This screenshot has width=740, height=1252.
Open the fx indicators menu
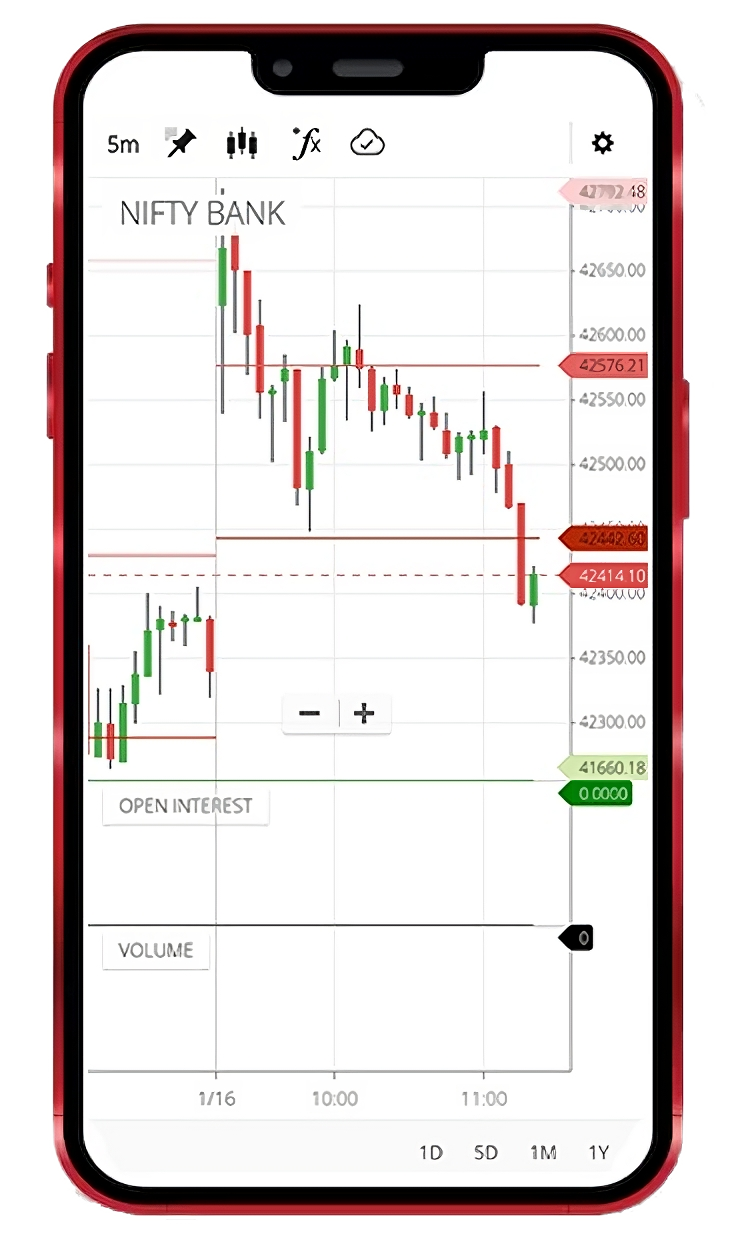pos(306,143)
